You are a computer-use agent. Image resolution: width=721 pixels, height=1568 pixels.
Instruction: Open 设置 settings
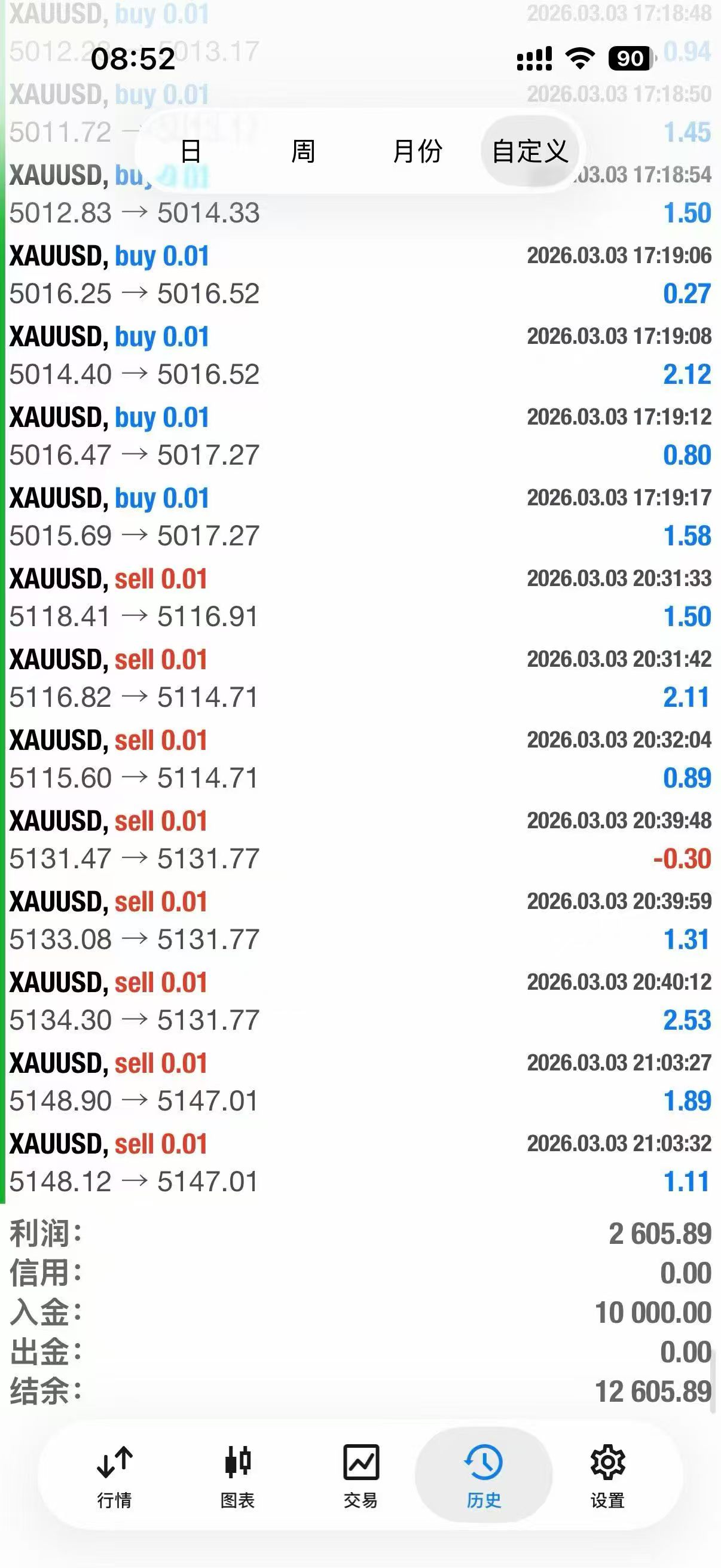(x=607, y=1474)
